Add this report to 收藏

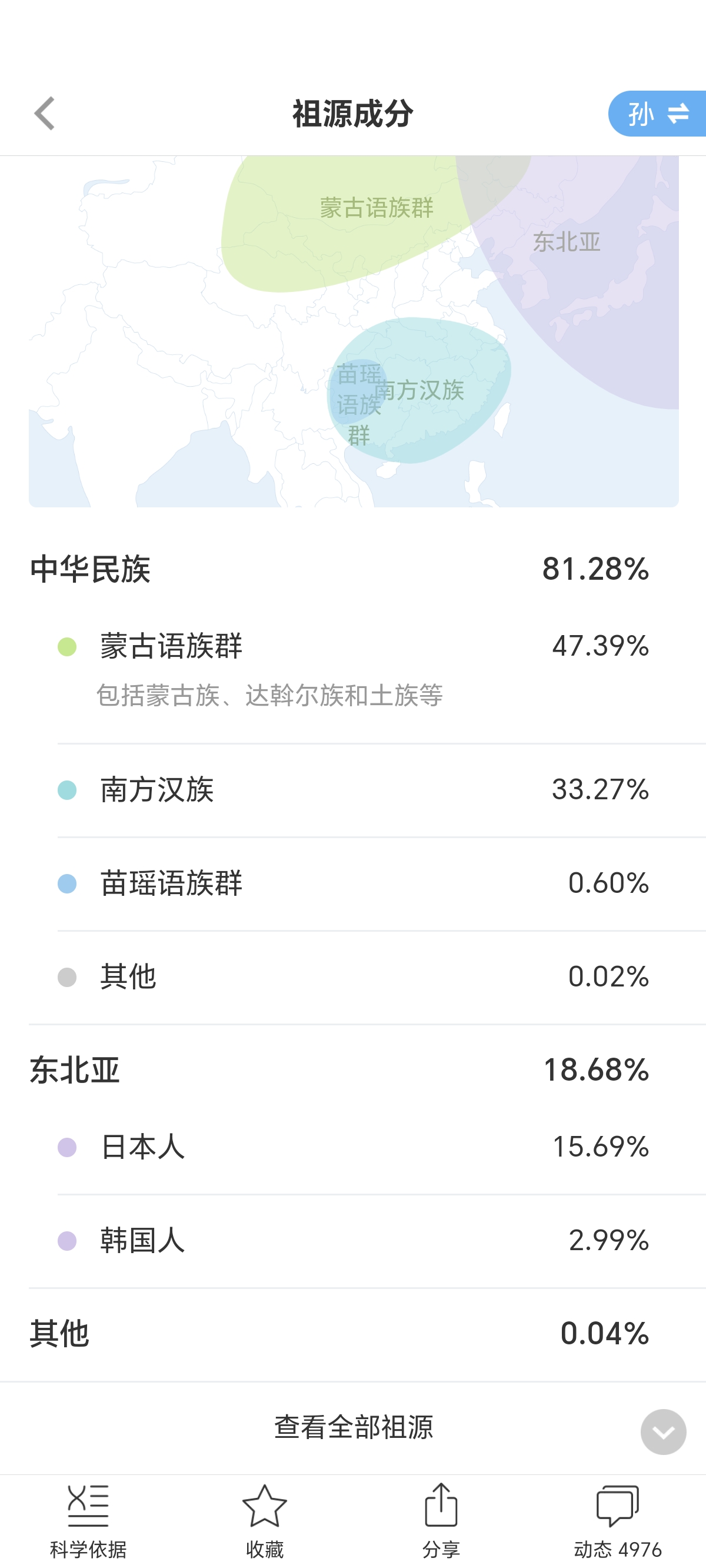[265, 1520]
